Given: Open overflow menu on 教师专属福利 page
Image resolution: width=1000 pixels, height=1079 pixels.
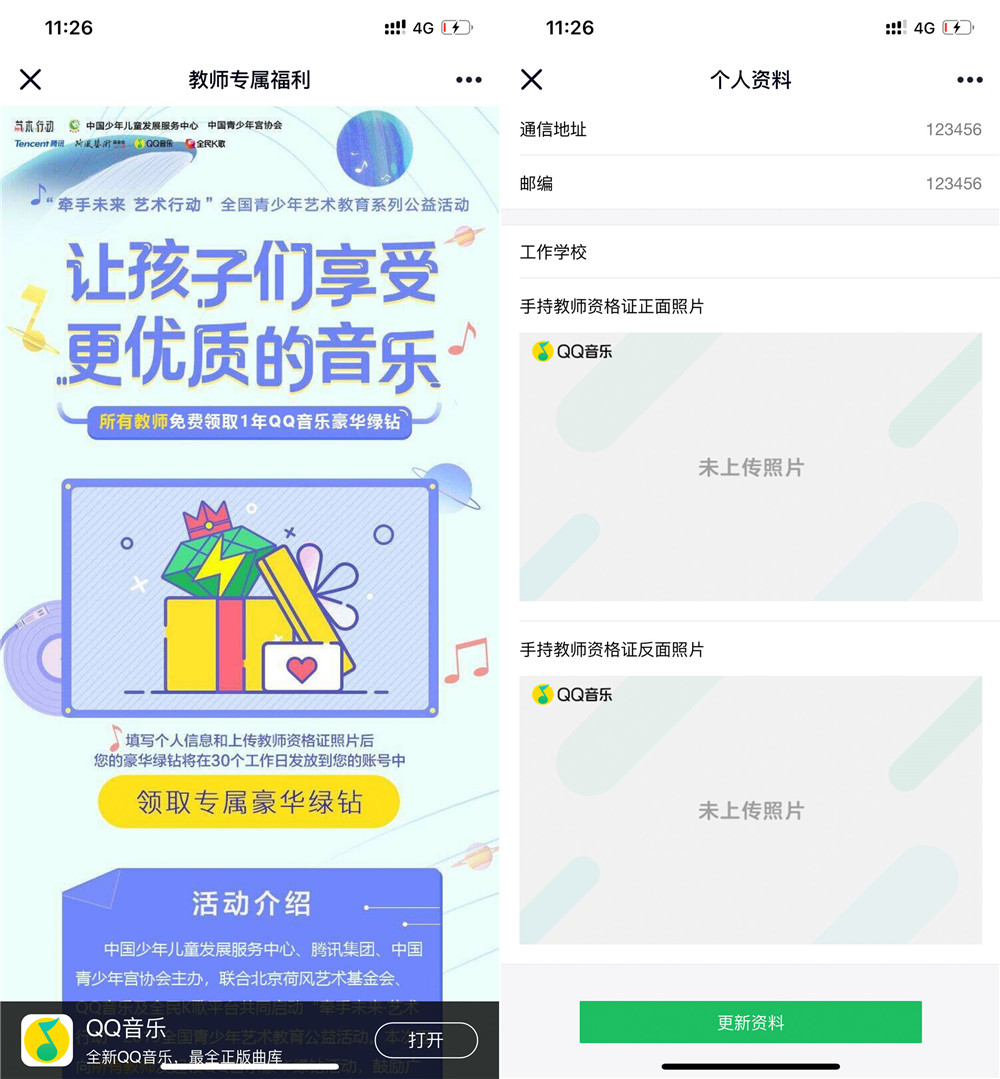Looking at the screenshot, I should 468,80.
